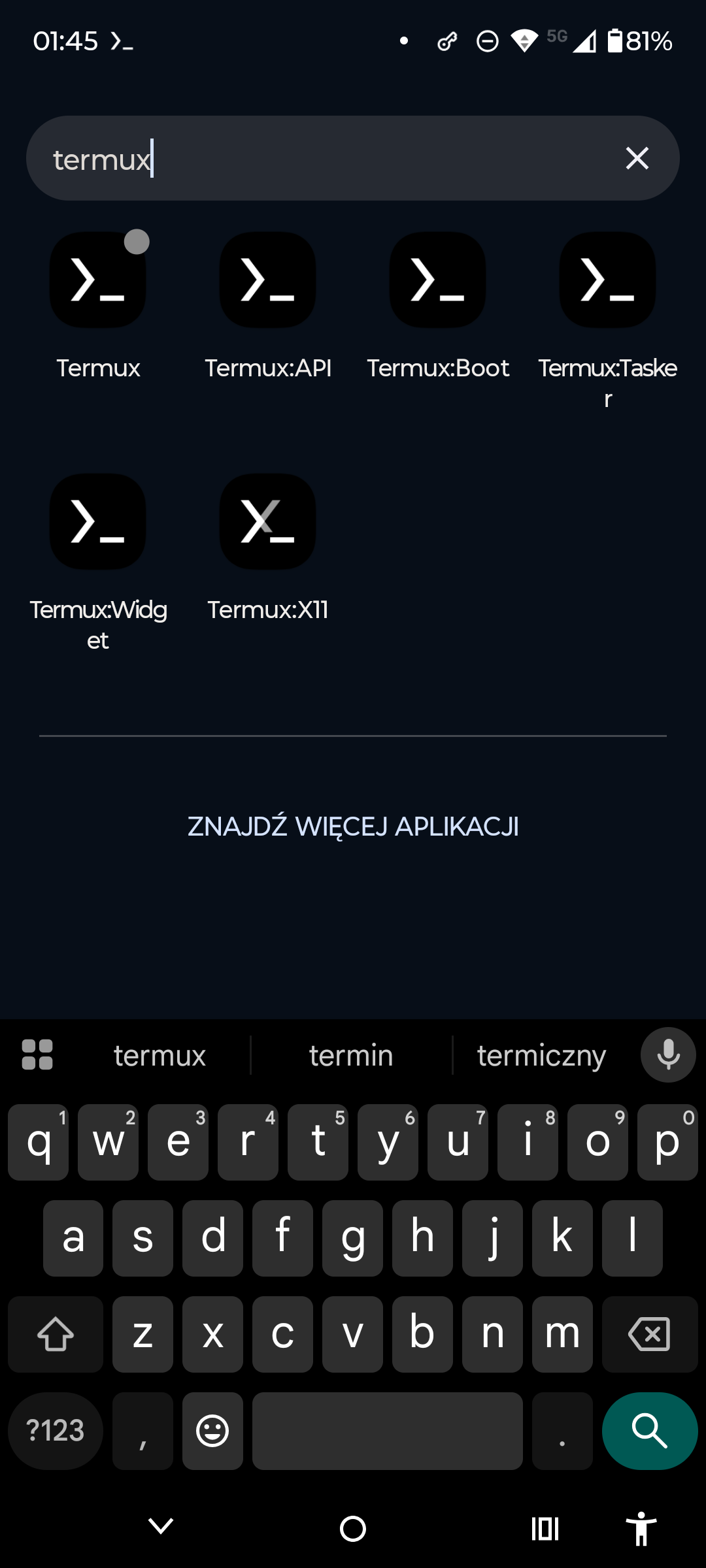
Task: Switch keyboard to ?123 symbols
Action: point(56,1431)
